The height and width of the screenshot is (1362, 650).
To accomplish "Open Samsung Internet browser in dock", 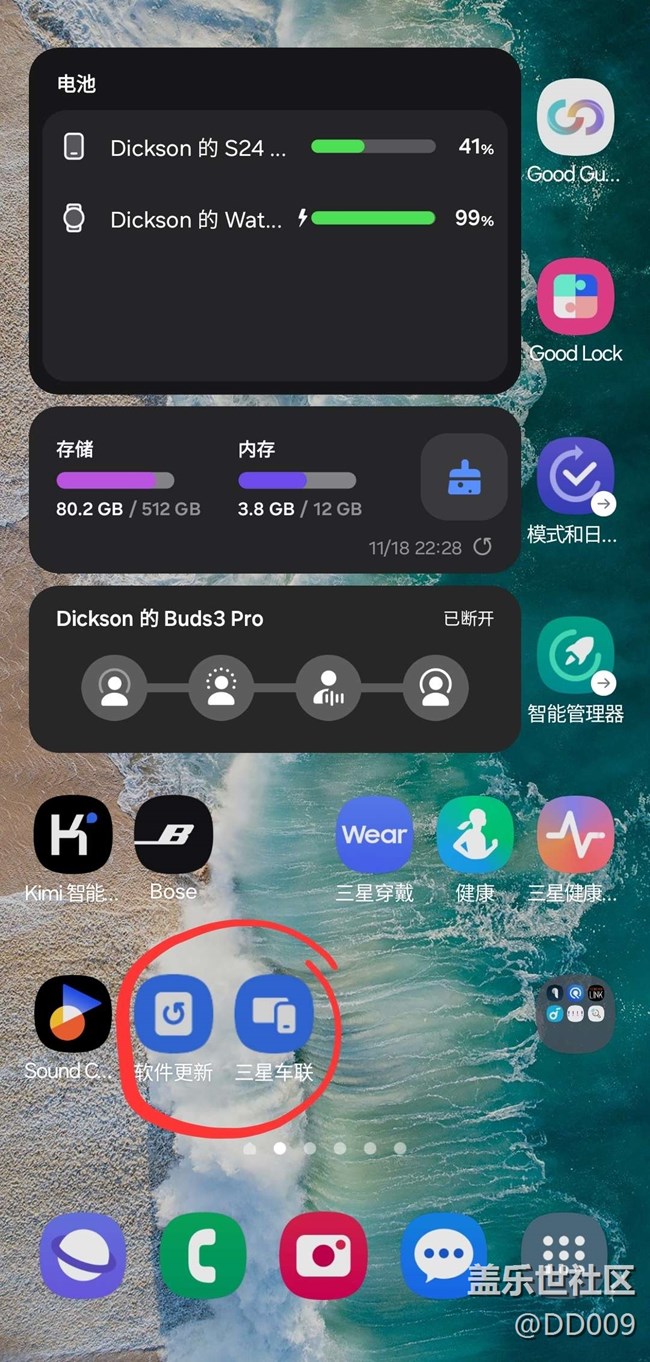I will point(83,1255).
